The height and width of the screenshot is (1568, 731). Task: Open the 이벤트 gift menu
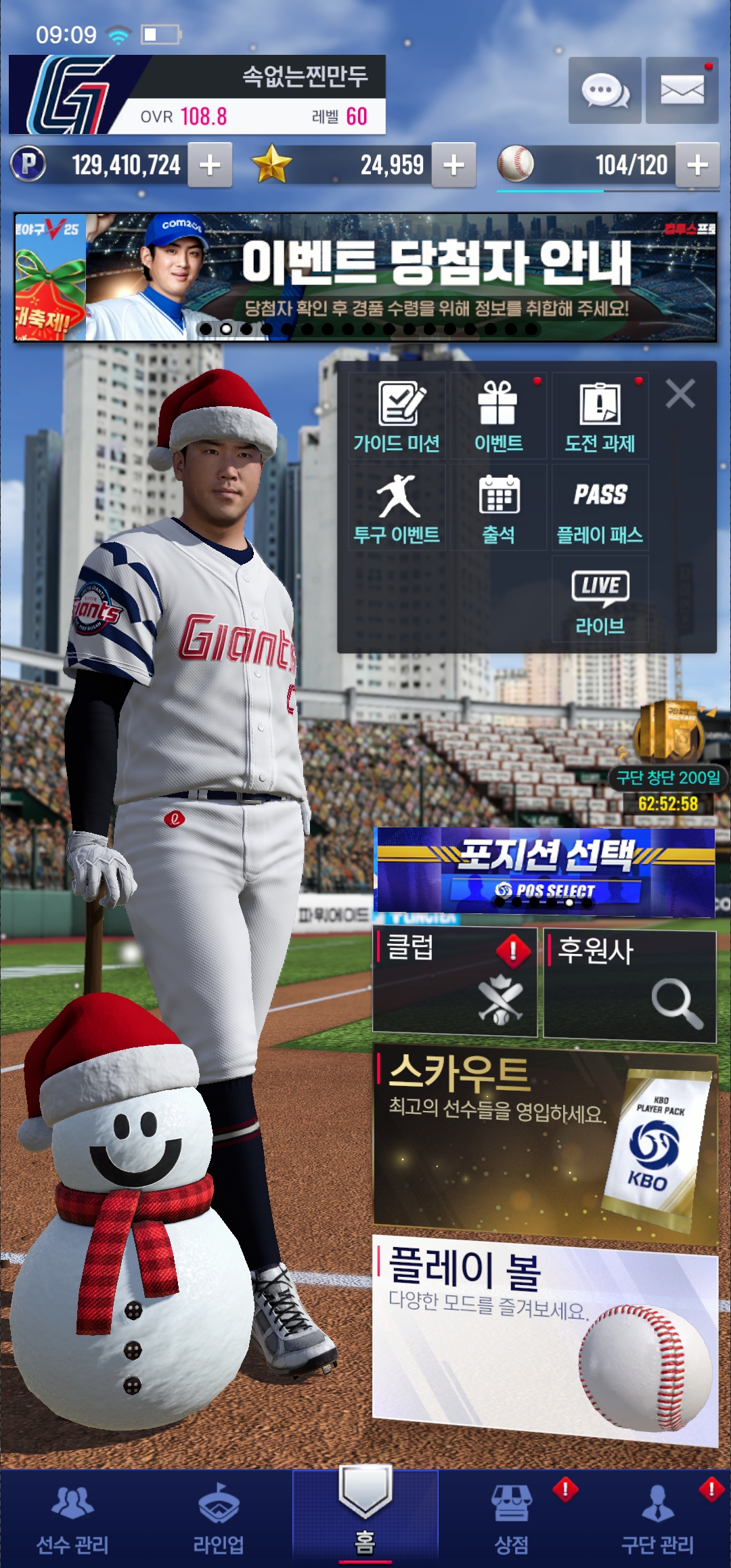coord(498,418)
